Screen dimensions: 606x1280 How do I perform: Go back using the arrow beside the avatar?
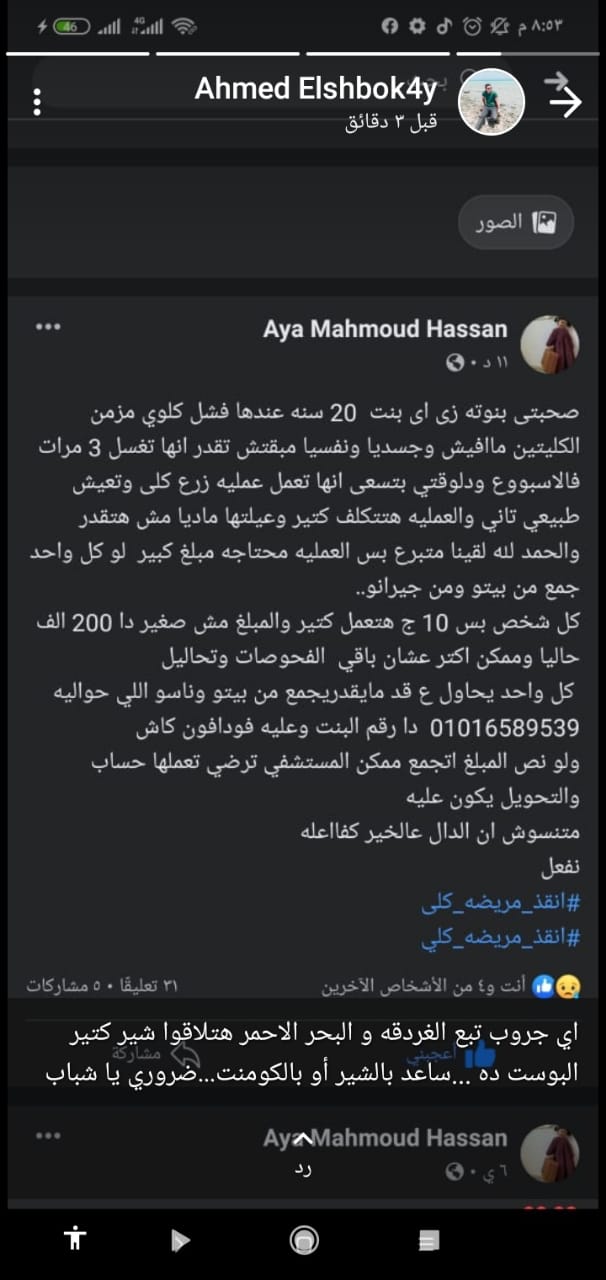(565, 101)
